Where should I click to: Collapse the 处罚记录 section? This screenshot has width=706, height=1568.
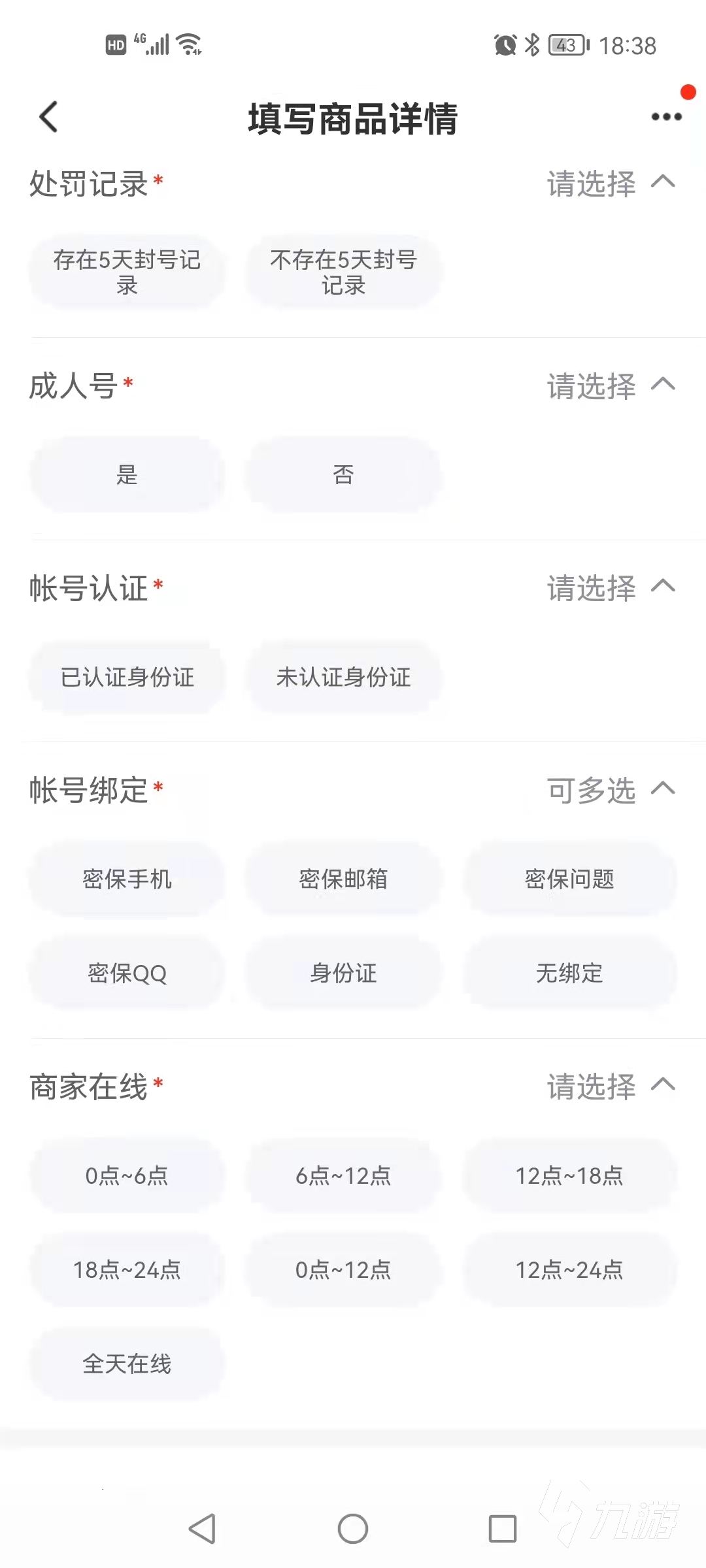[x=663, y=182]
